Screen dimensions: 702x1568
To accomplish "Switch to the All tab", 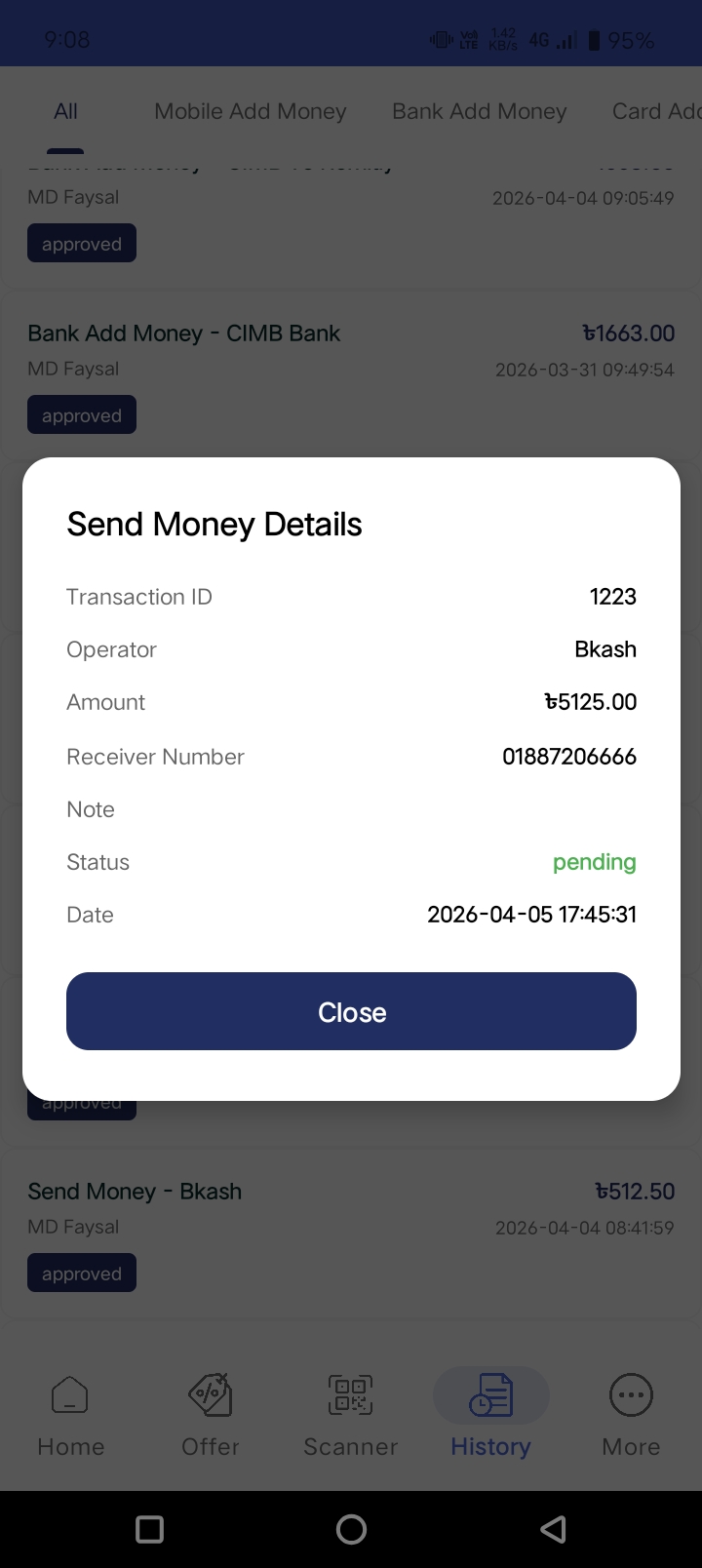I will (65, 112).
